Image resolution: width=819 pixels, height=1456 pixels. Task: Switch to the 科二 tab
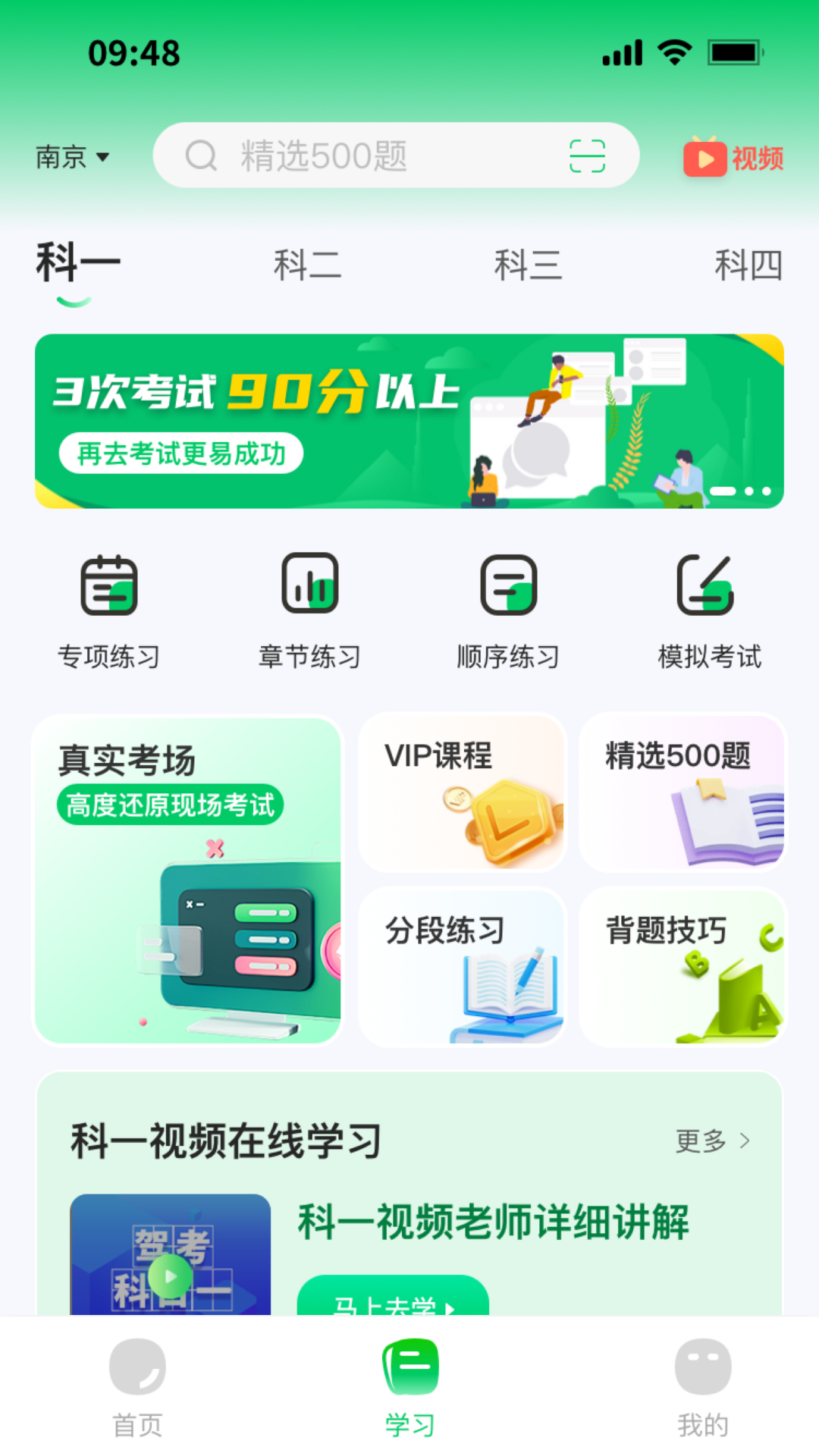308,265
